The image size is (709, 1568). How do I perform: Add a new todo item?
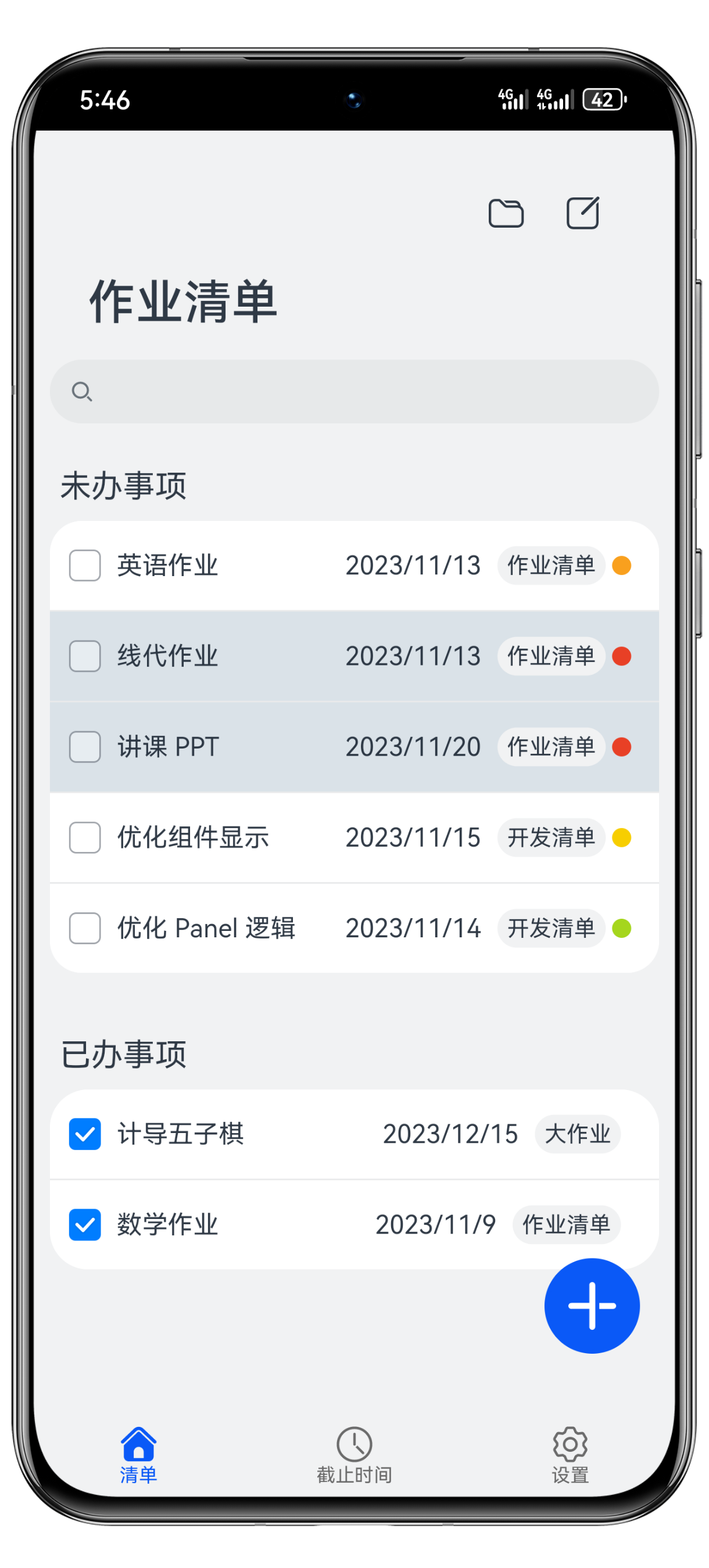click(x=592, y=1306)
